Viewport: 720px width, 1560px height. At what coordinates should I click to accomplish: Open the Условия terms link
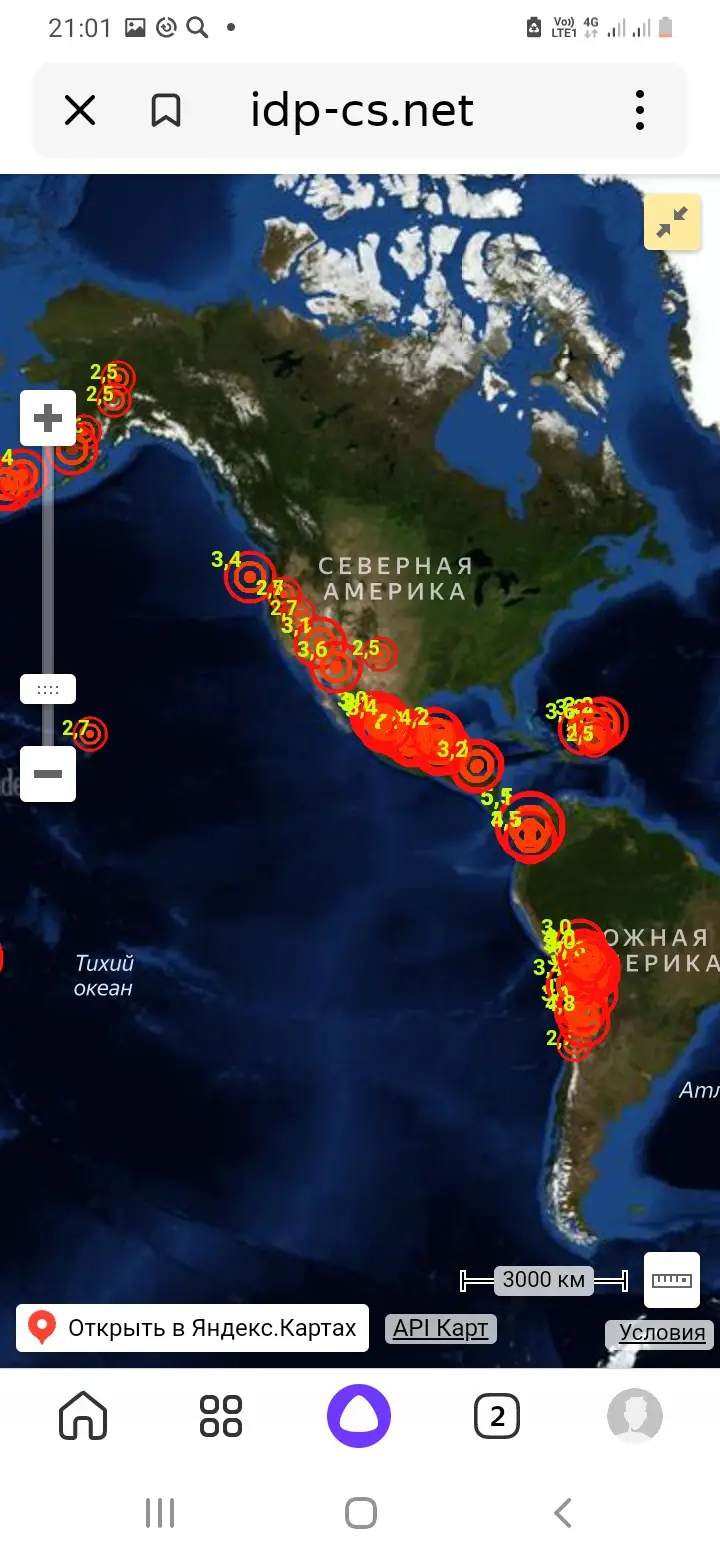tap(661, 1332)
